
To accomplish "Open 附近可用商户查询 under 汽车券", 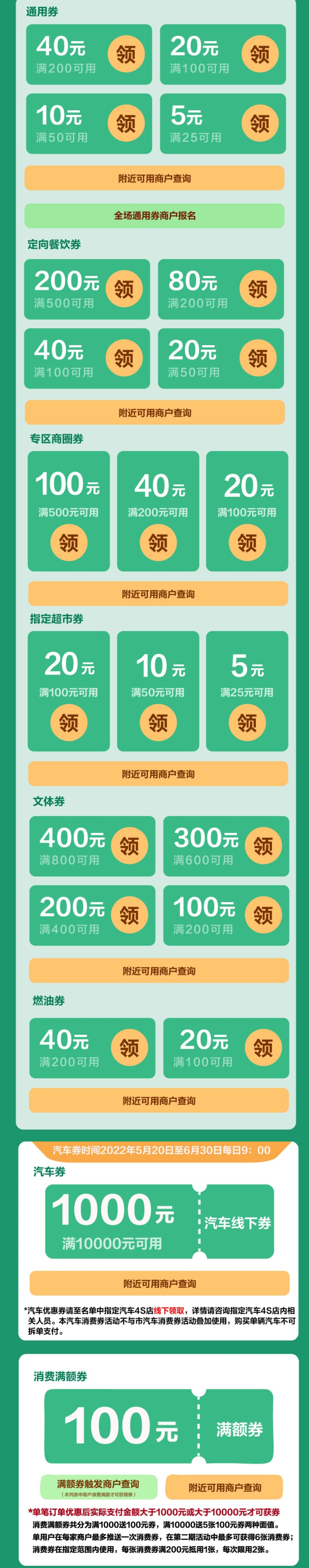I will [x=159, y=1283].
